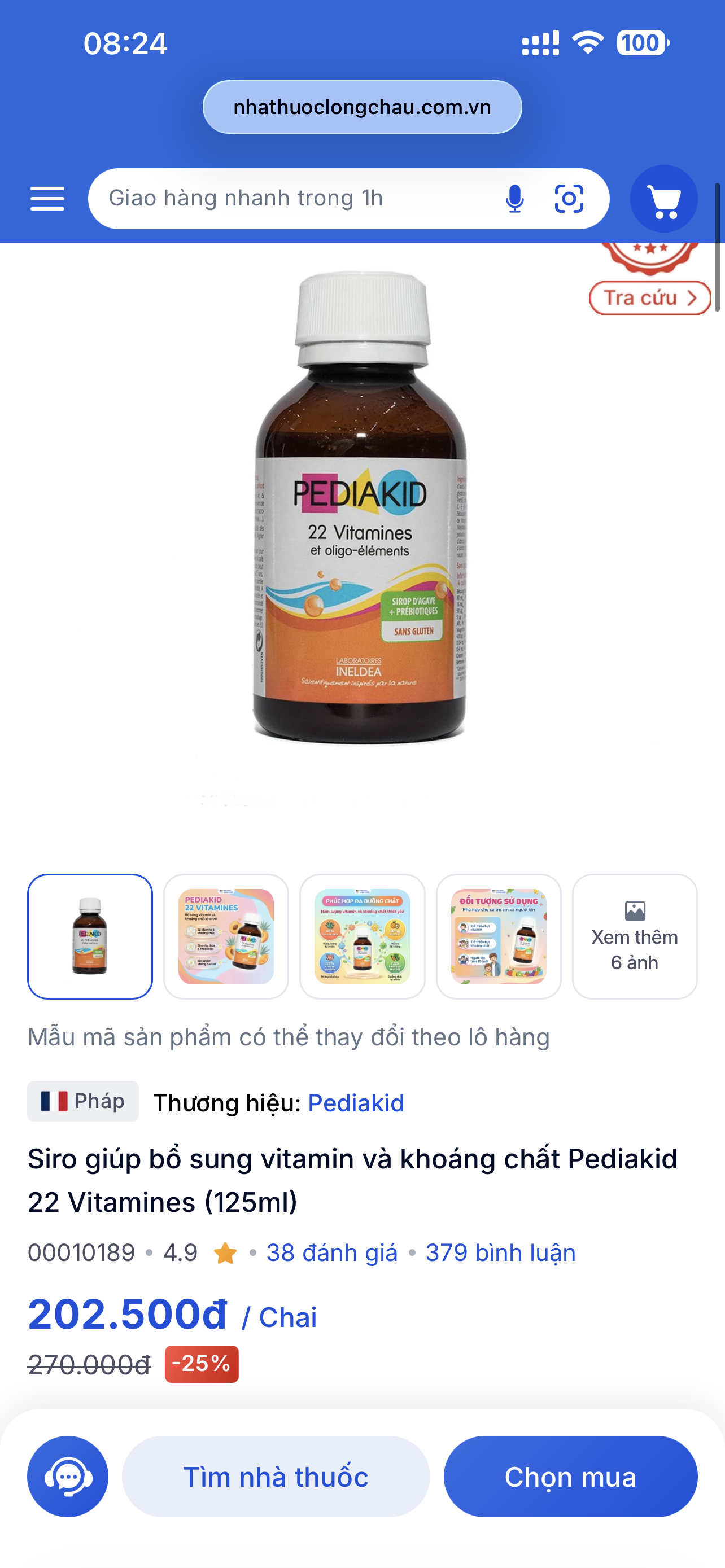This screenshot has height=1568, width=725.
Task: View the Pediakid 22 Vitamines info image
Action: [x=226, y=936]
